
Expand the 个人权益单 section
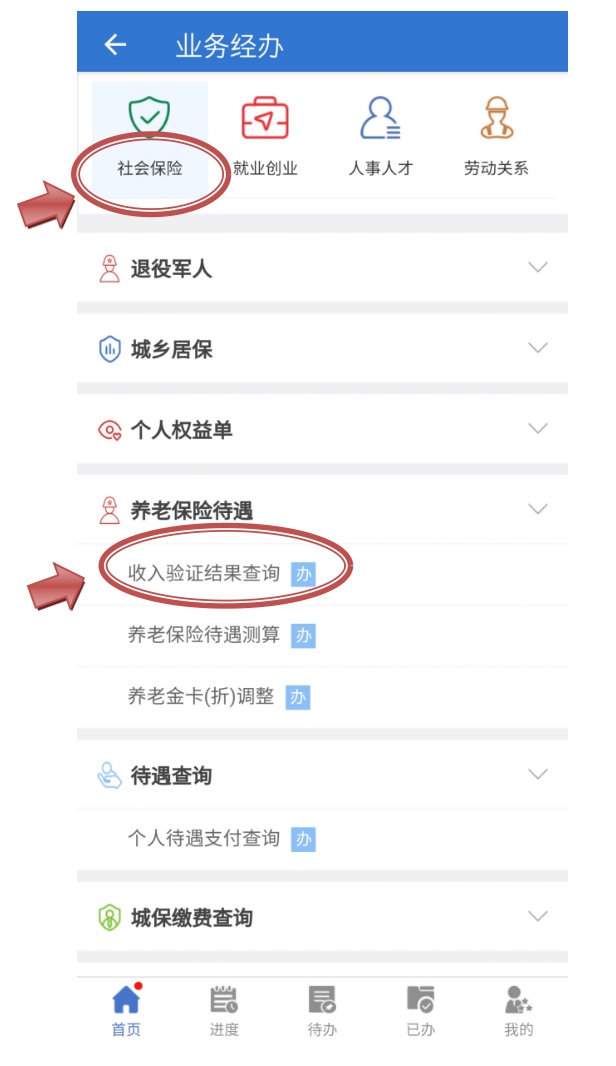[x=322, y=430]
